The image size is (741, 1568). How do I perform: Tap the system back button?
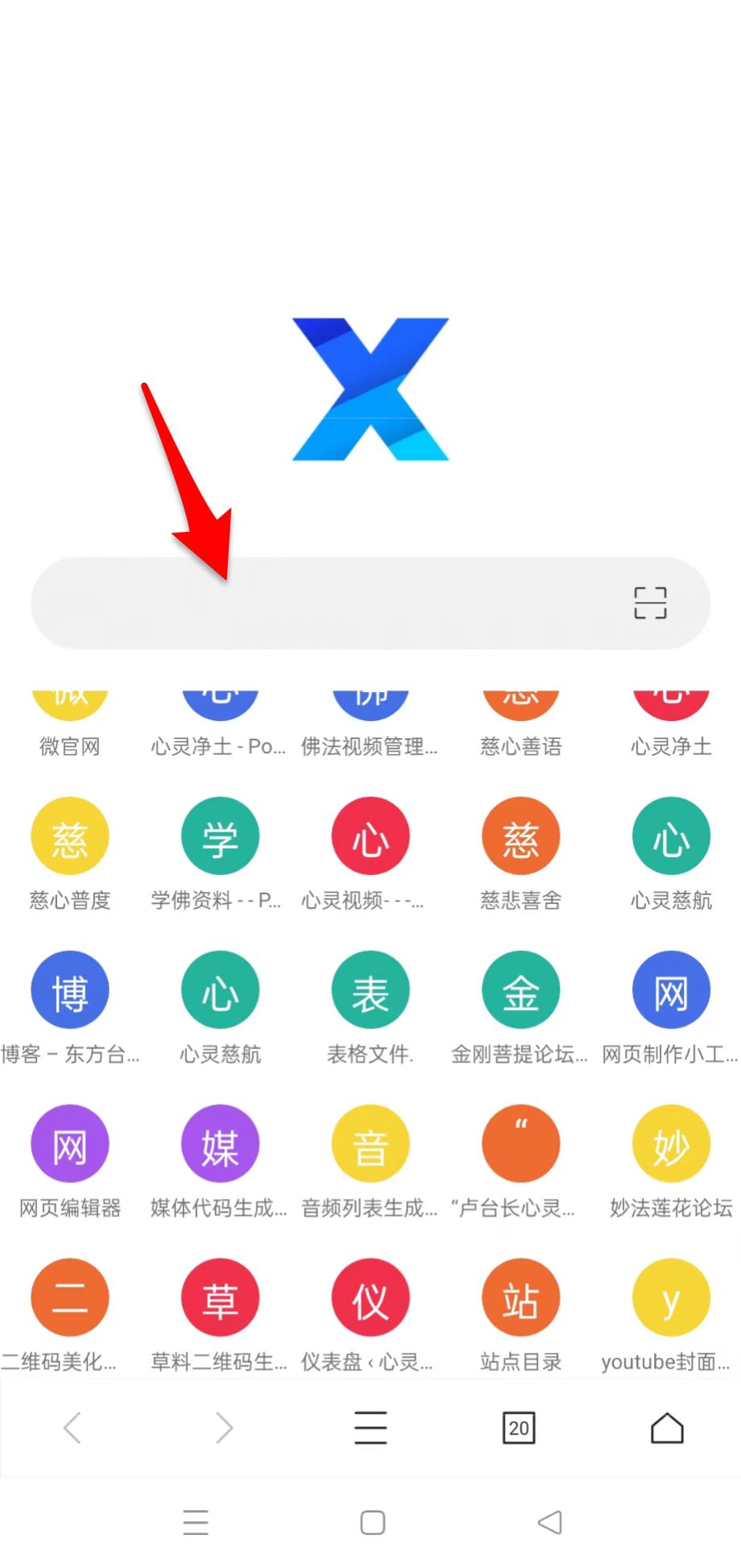coord(549,1522)
